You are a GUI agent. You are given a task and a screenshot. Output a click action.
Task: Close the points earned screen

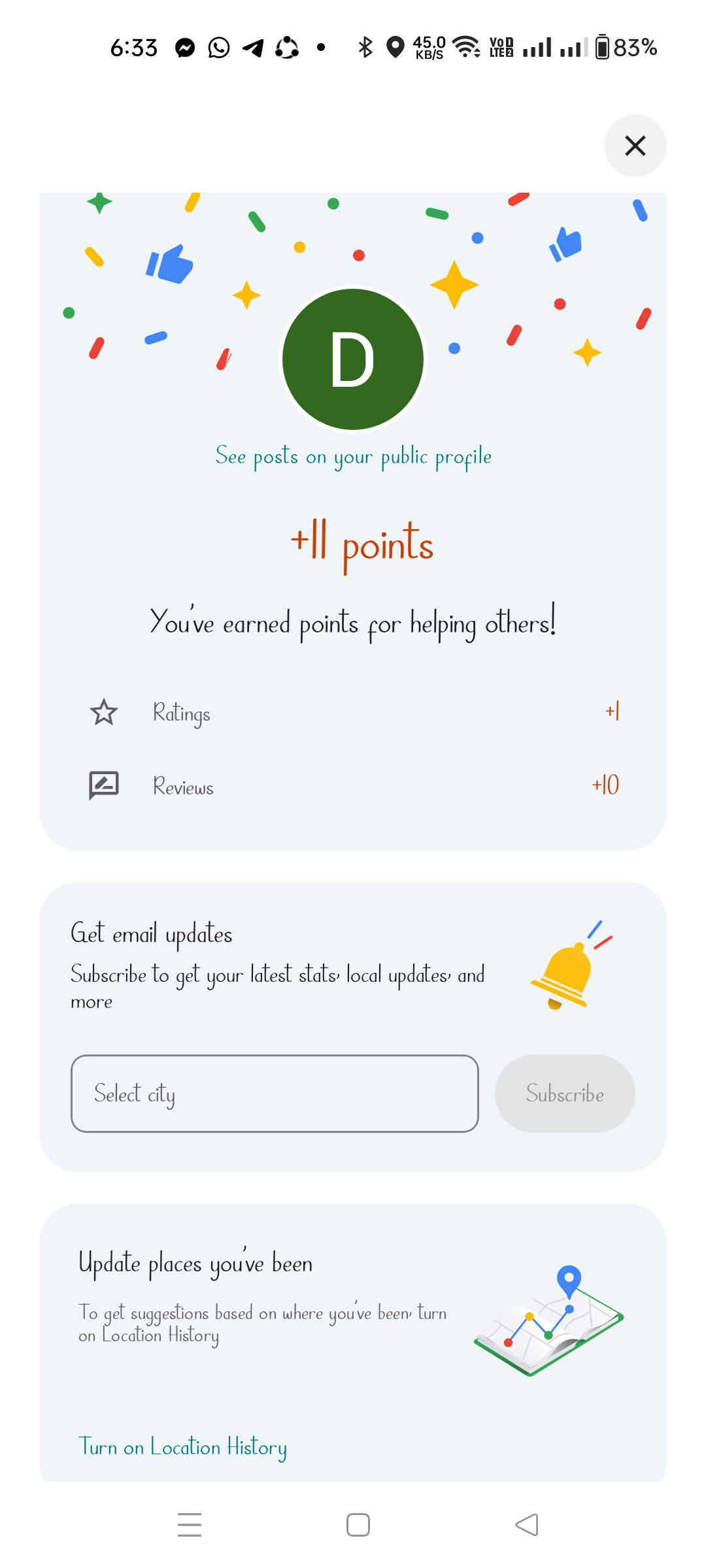tap(635, 146)
